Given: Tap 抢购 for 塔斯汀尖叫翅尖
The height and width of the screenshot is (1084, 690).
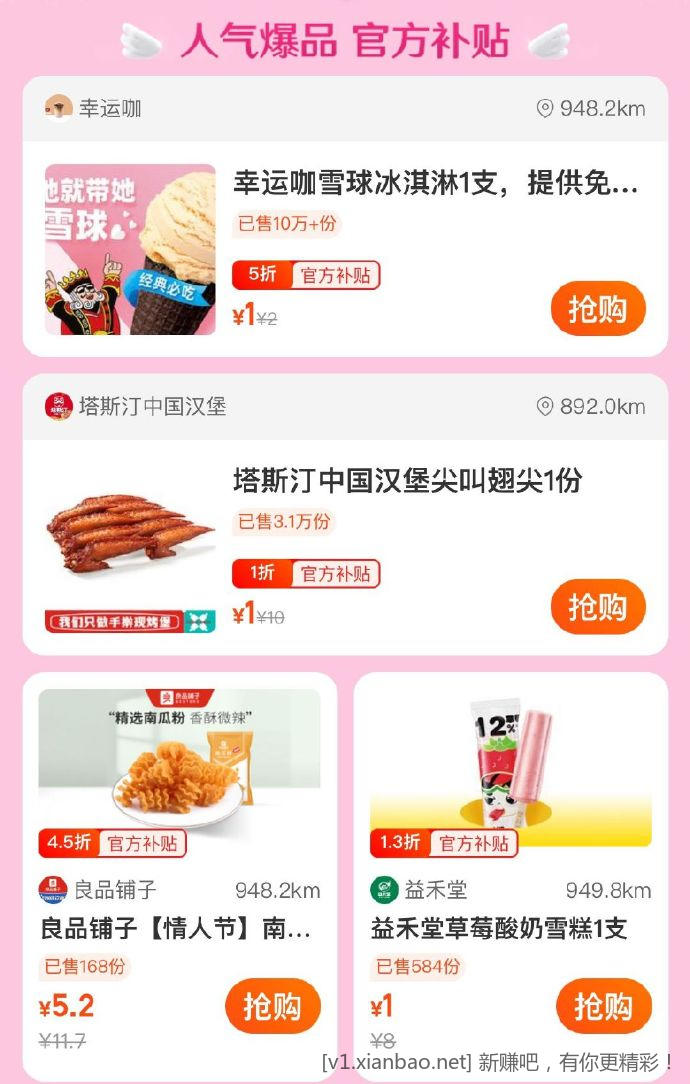Looking at the screenshot, I should point(598,606).
